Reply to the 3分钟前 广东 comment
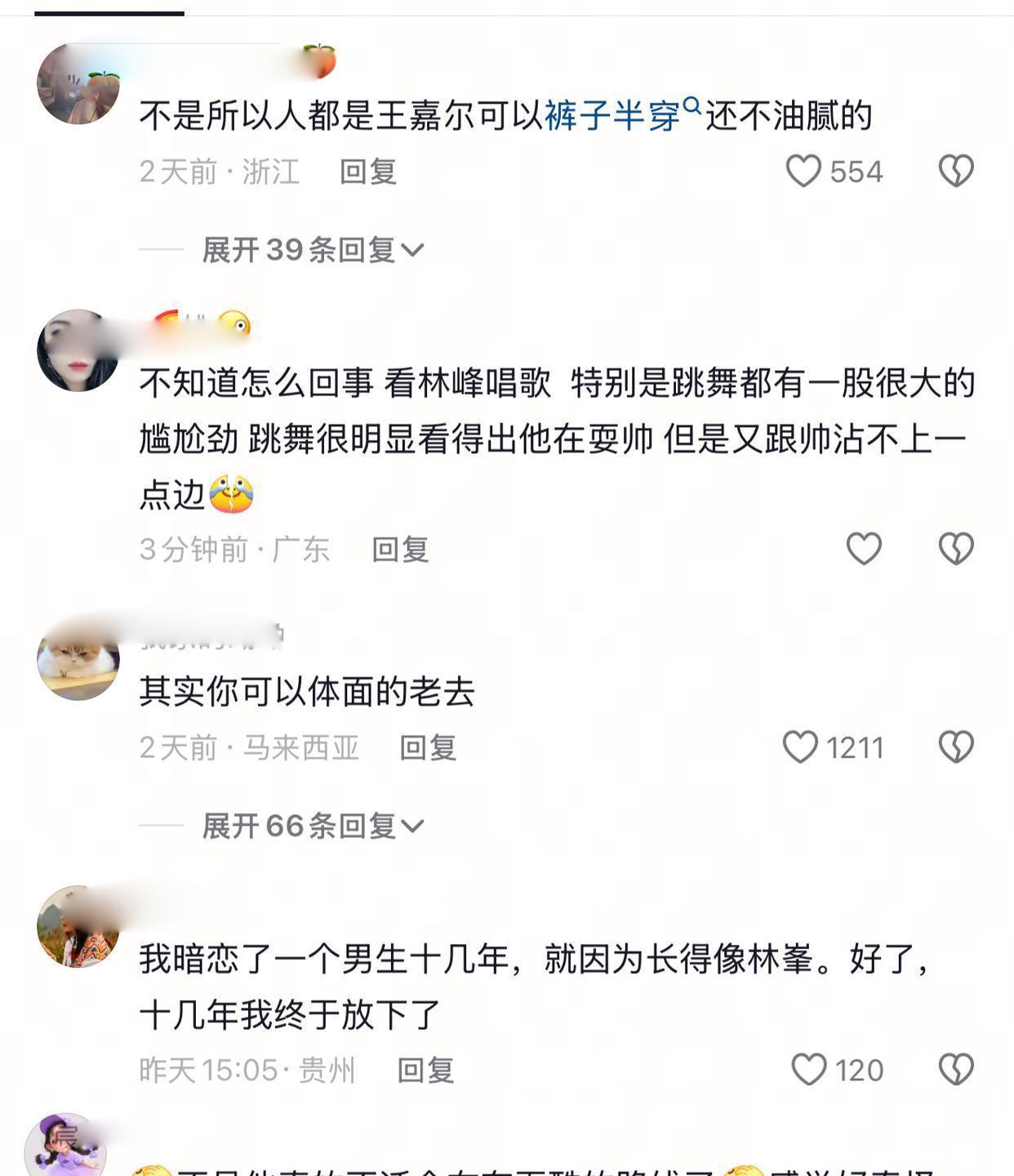This screenshot has height=1176, width=1014. (400, 550)
